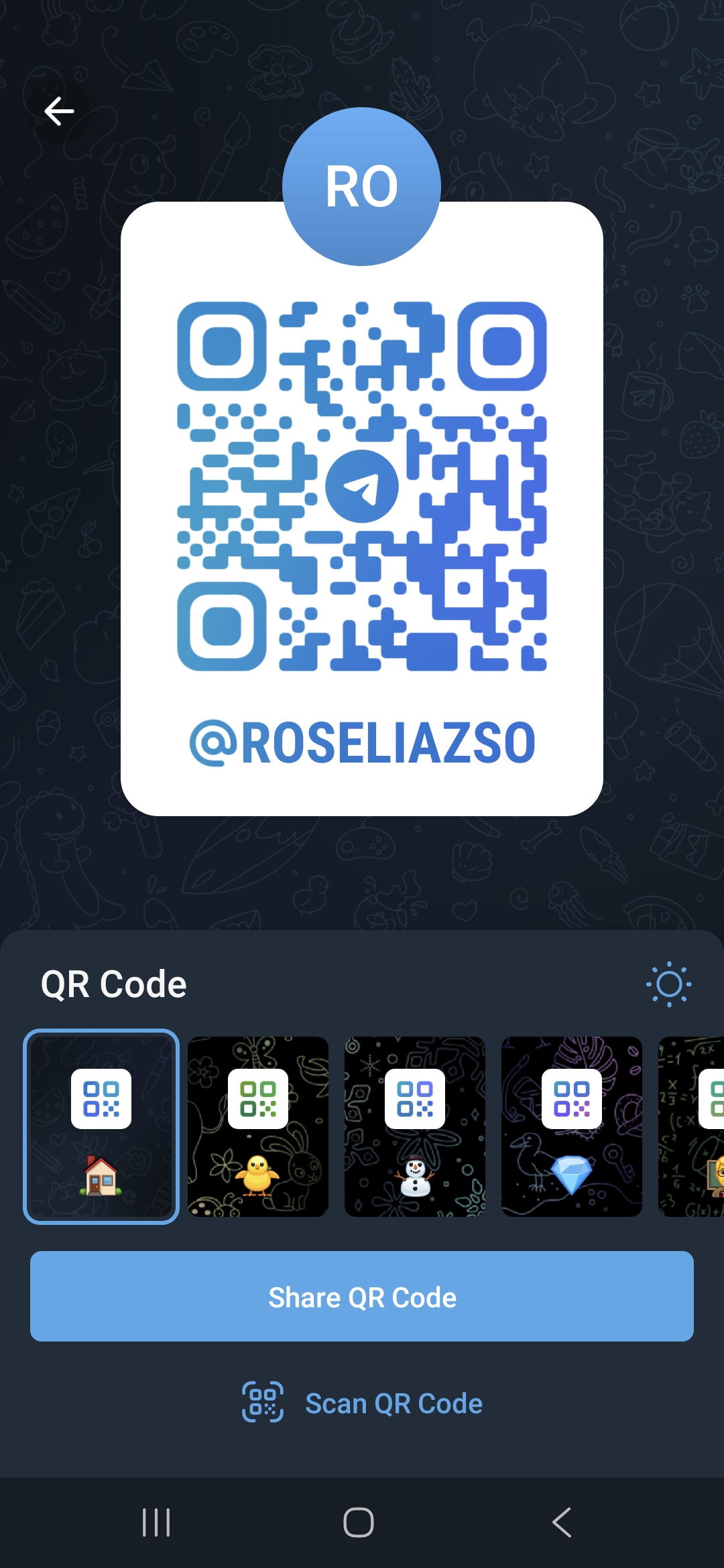Pick the snowman QR theme
Image resolution: width=724 pixels, height=1568 pixels.
point(415,1126)
